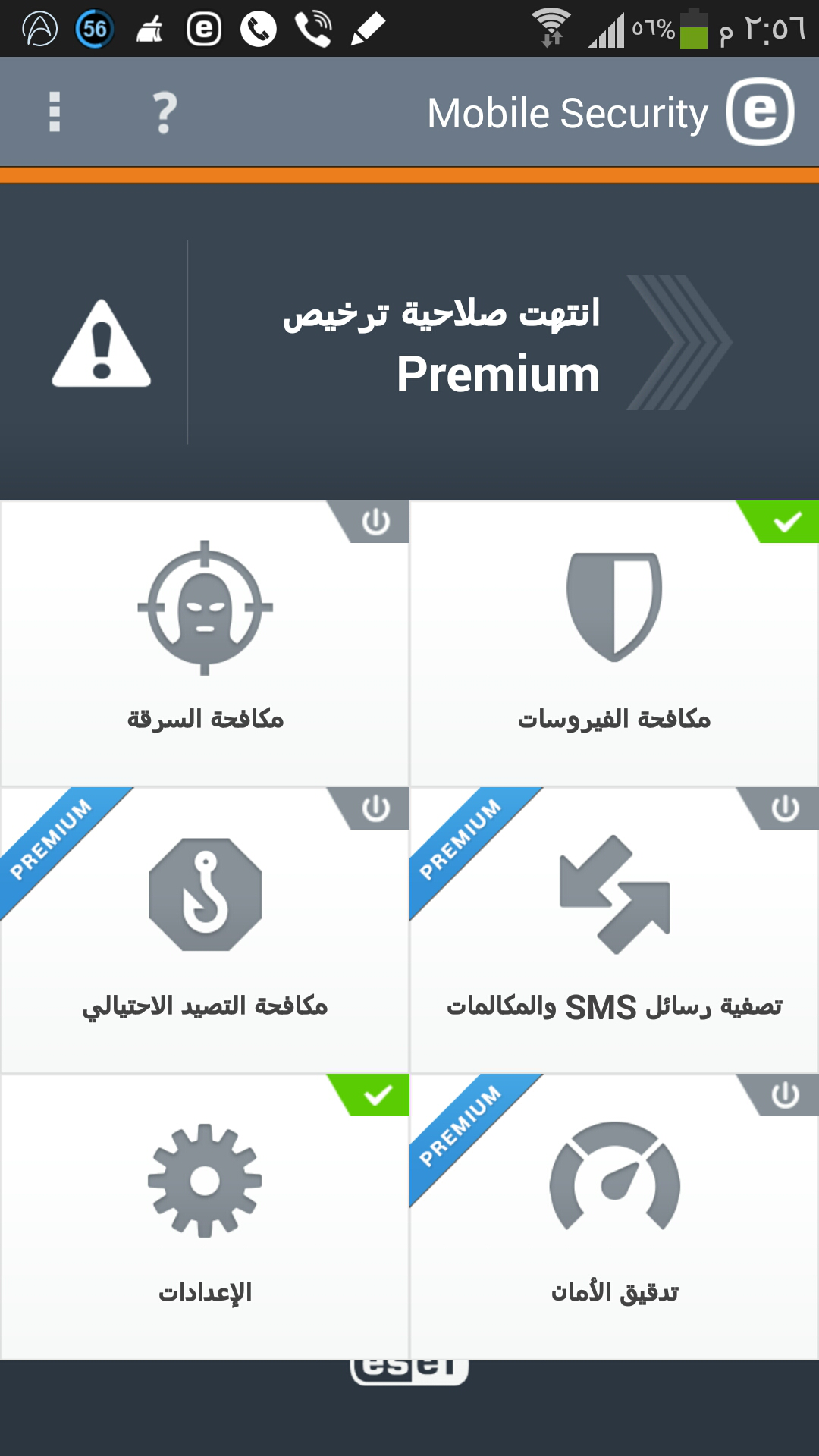819x1456 pixels.
Task: Open the help question mark
Action: [165, 112]
